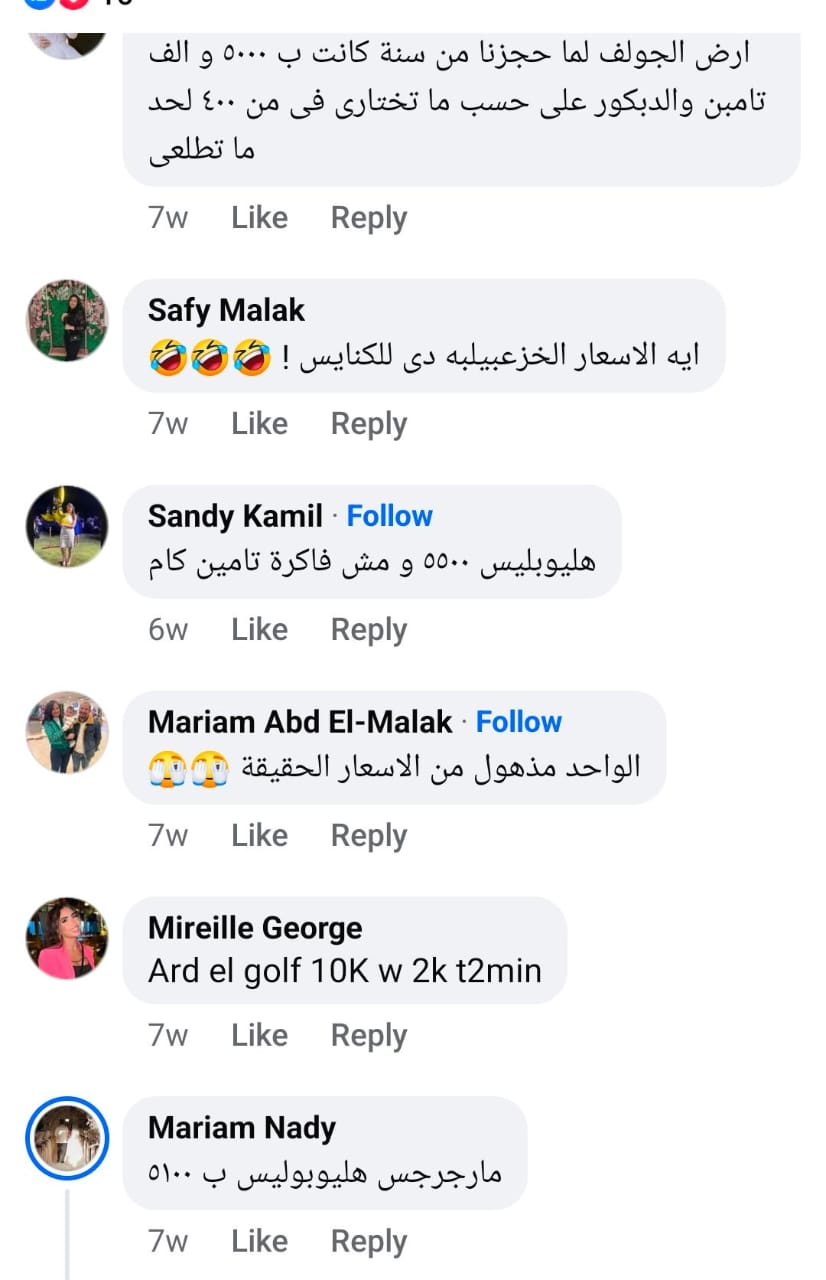826x1280 pixels.
Task: Reply to Mariam Nady's comment
Action: (369, 1242)
